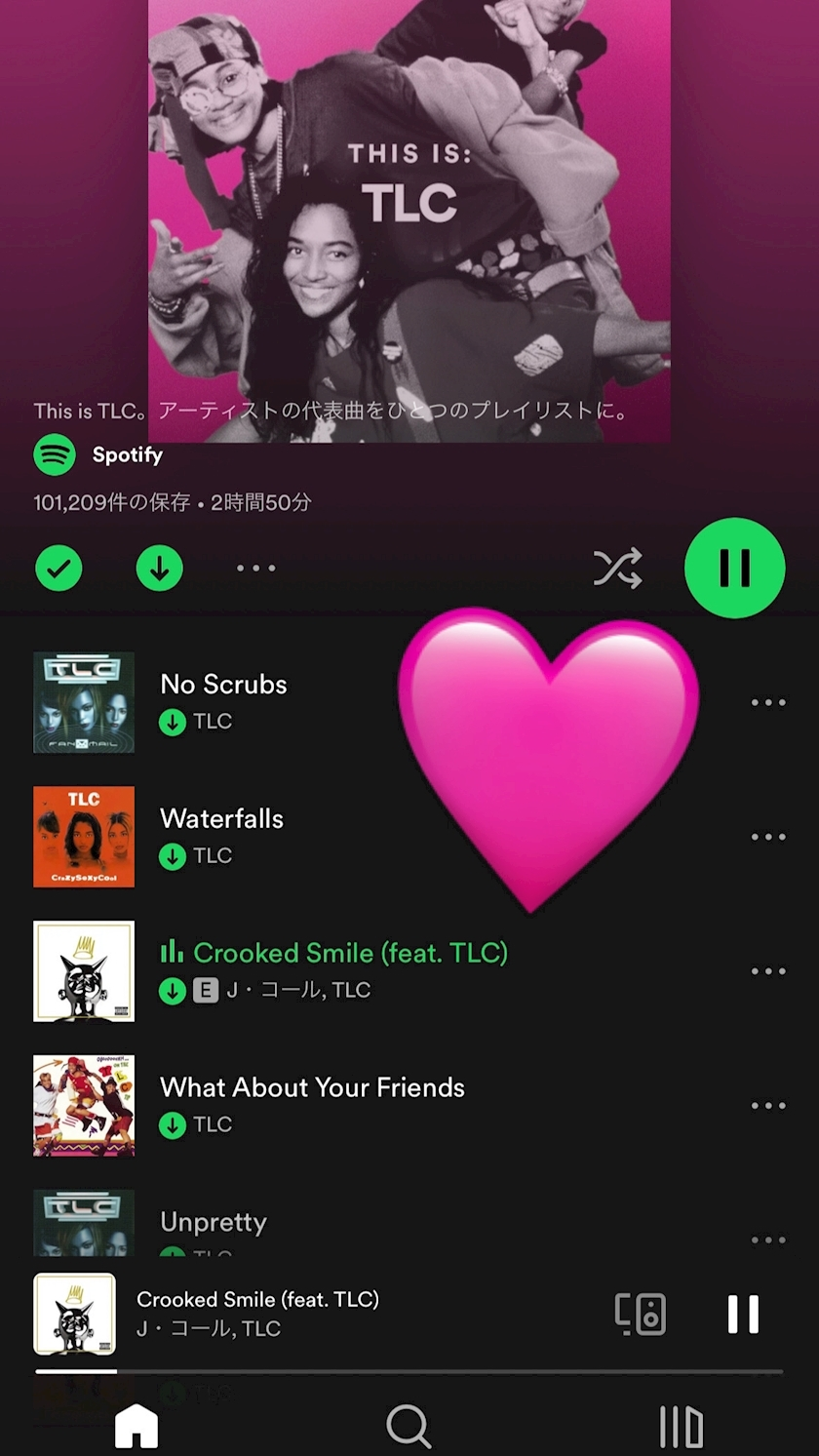
Task: Tap the playlist download arrow icon
Action: click(x=160, y=569)
